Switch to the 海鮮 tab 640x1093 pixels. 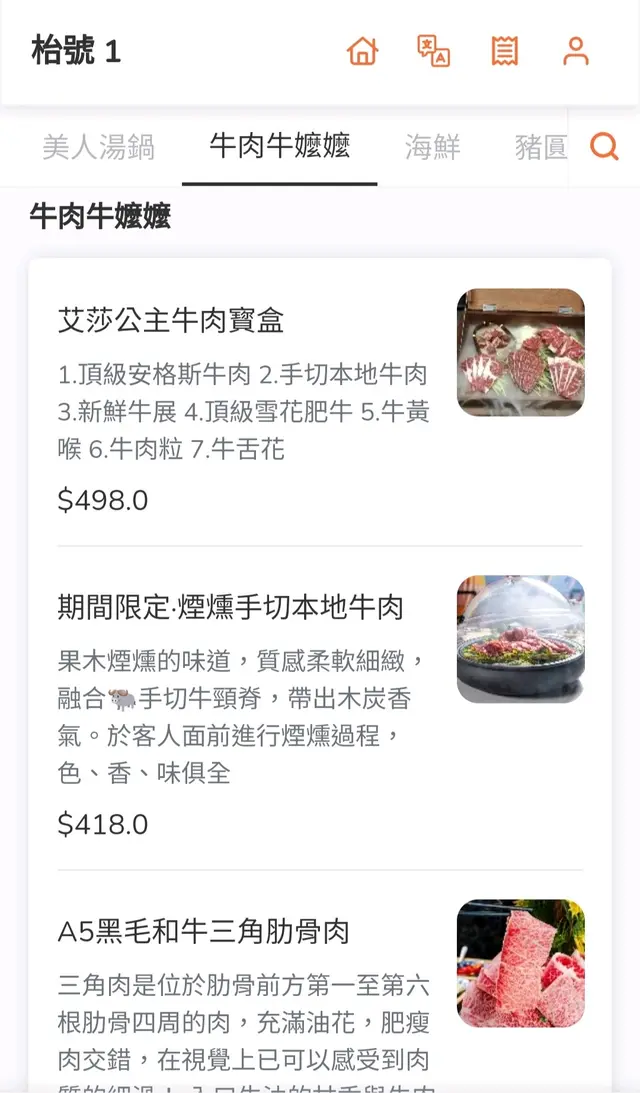point(432,148)
